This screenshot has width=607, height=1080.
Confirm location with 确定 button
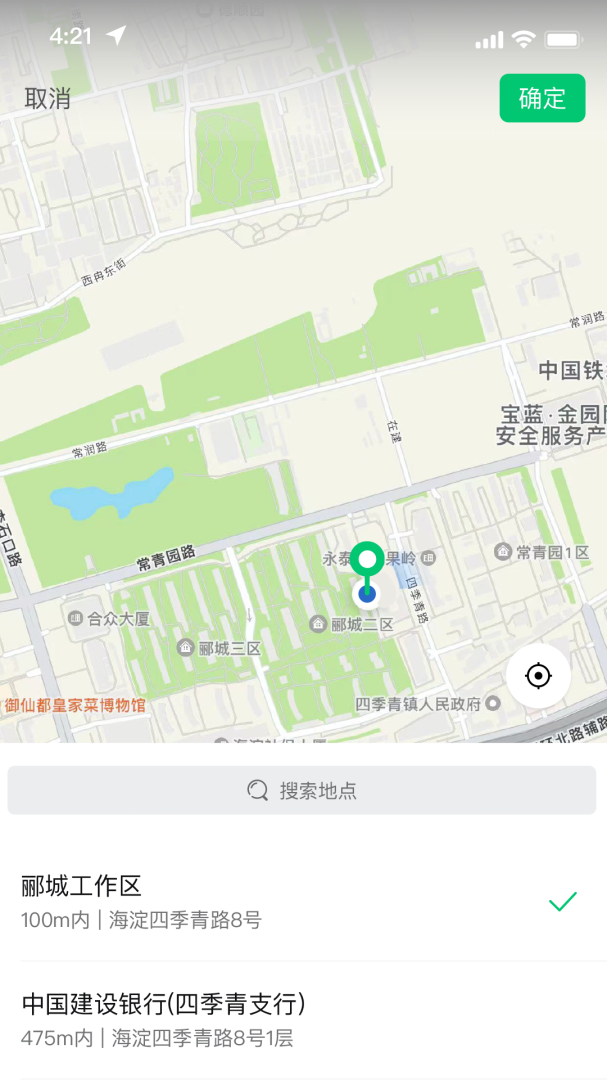click(542, 98)
